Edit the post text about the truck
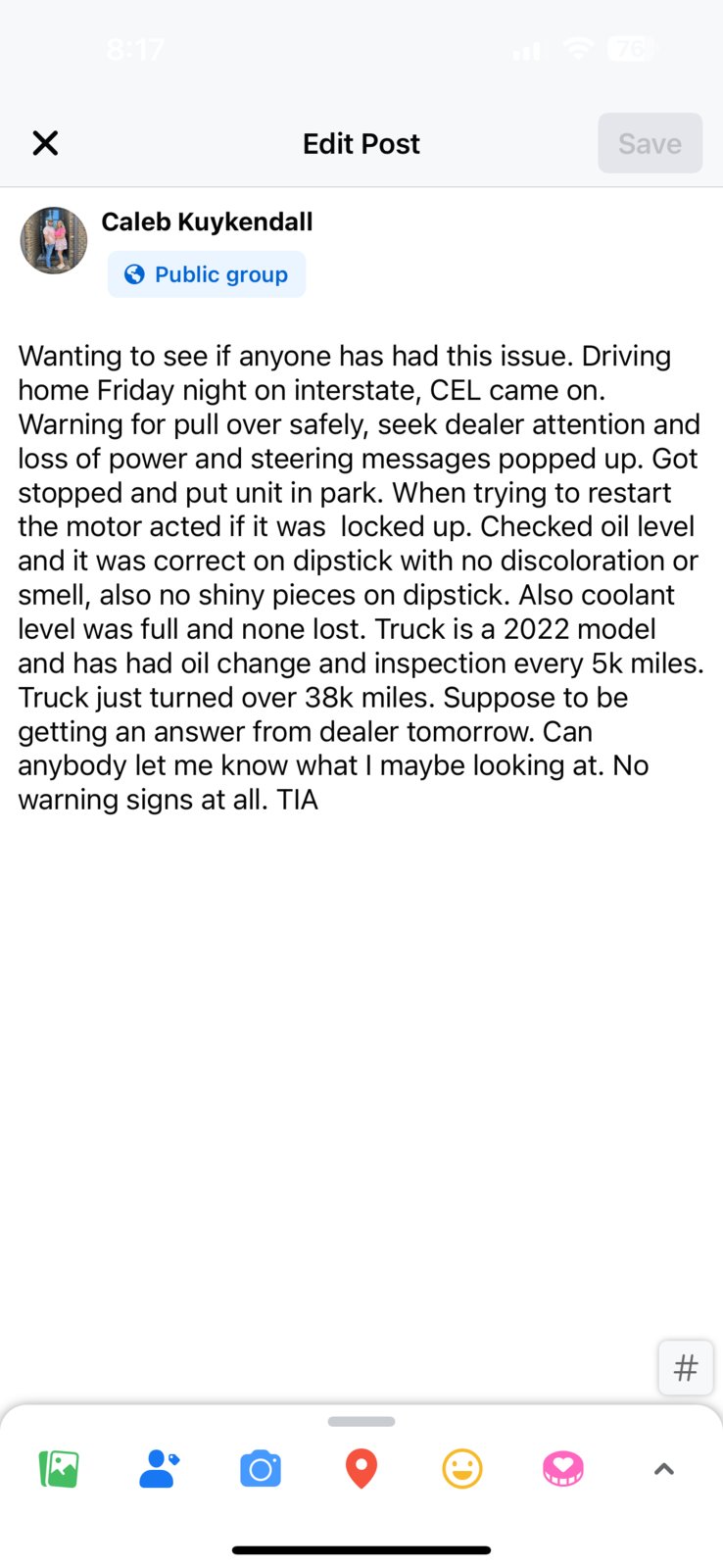Screen dimensions: 723x1568 (x=361, y=577)
